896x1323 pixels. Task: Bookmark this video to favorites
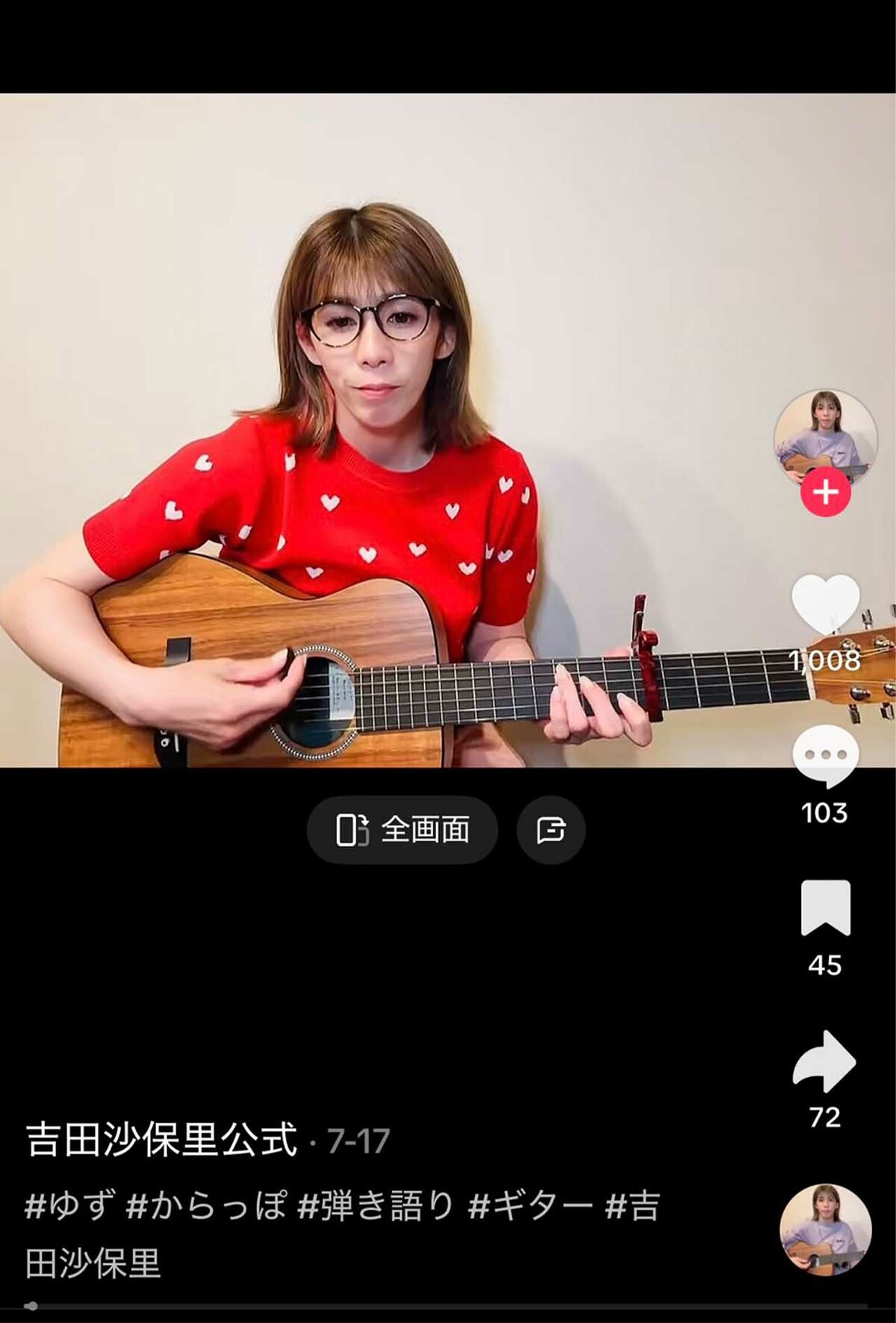click(x=825, y=908)
